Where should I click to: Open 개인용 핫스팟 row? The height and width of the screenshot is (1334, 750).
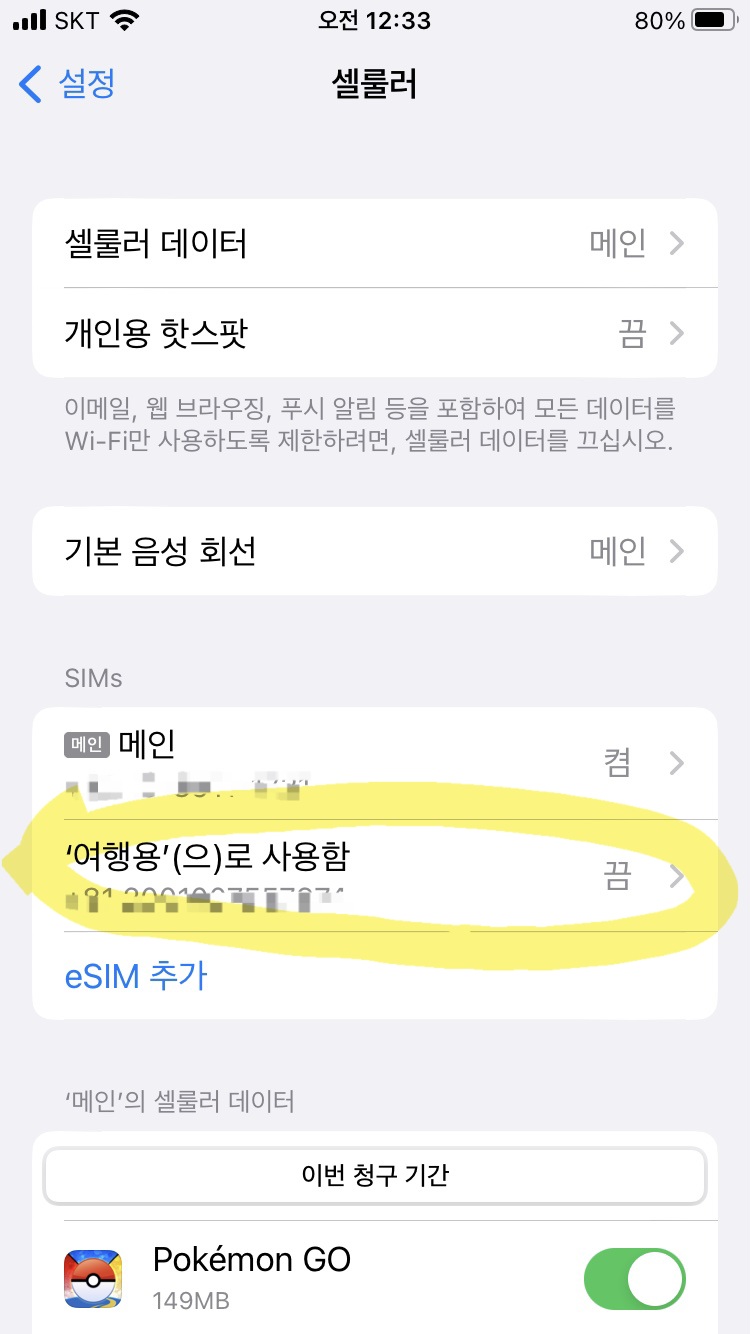point(375,333)
